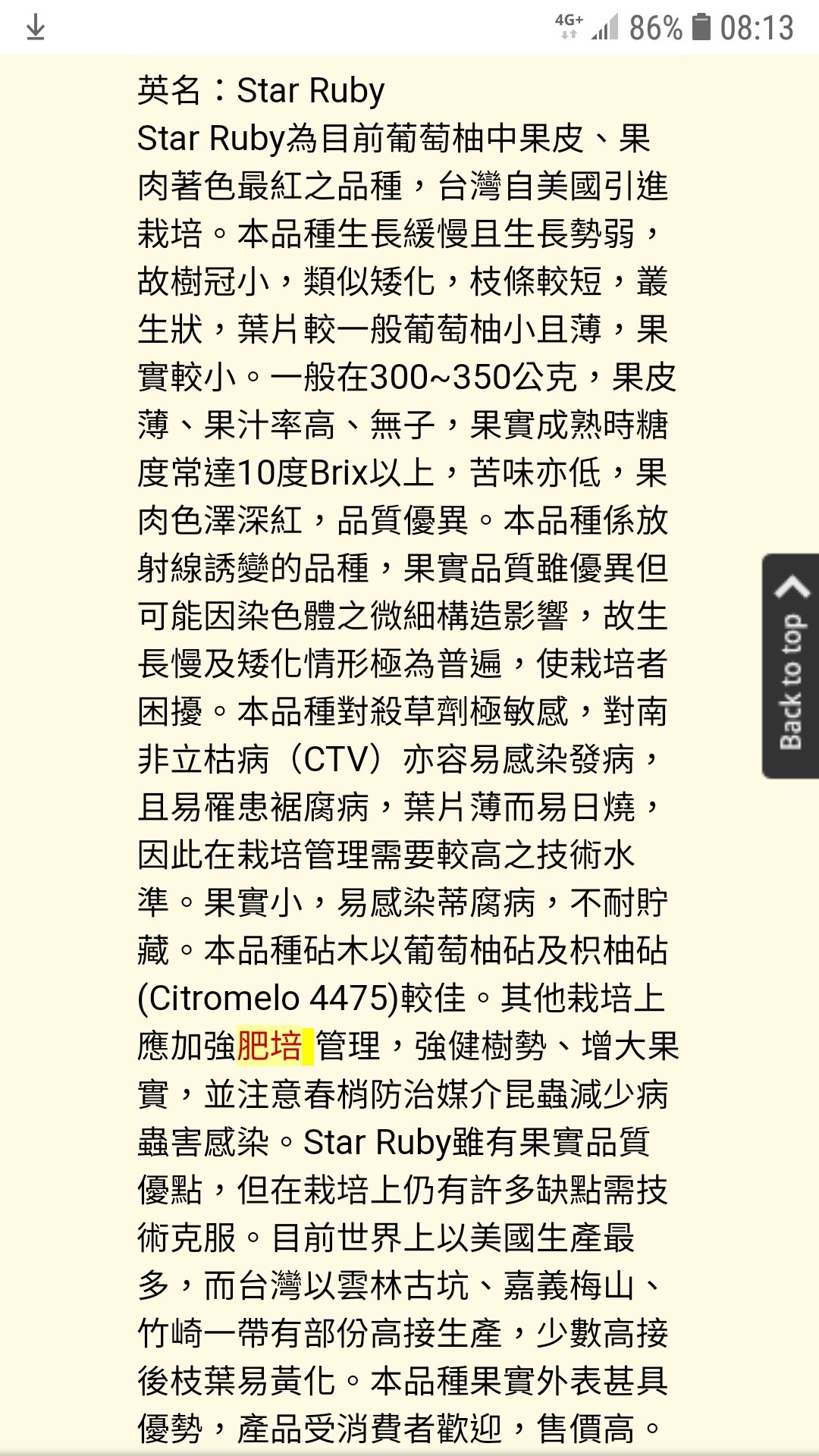Tap the Back to top button
Image resolution: width=819 pixels, height=1456 pixels.
(790, 666)
